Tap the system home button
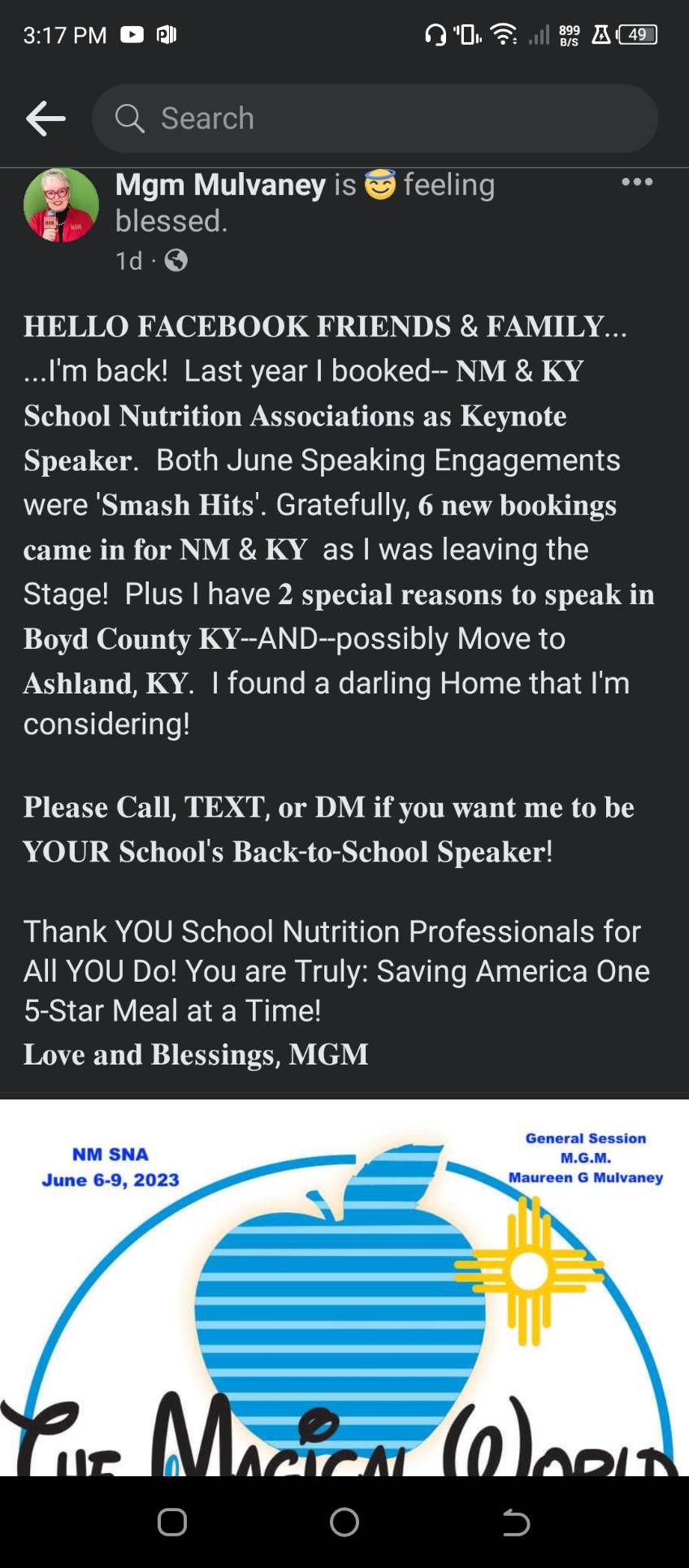This screenshot has height=1568, width=689. [x=344, y=1523]
